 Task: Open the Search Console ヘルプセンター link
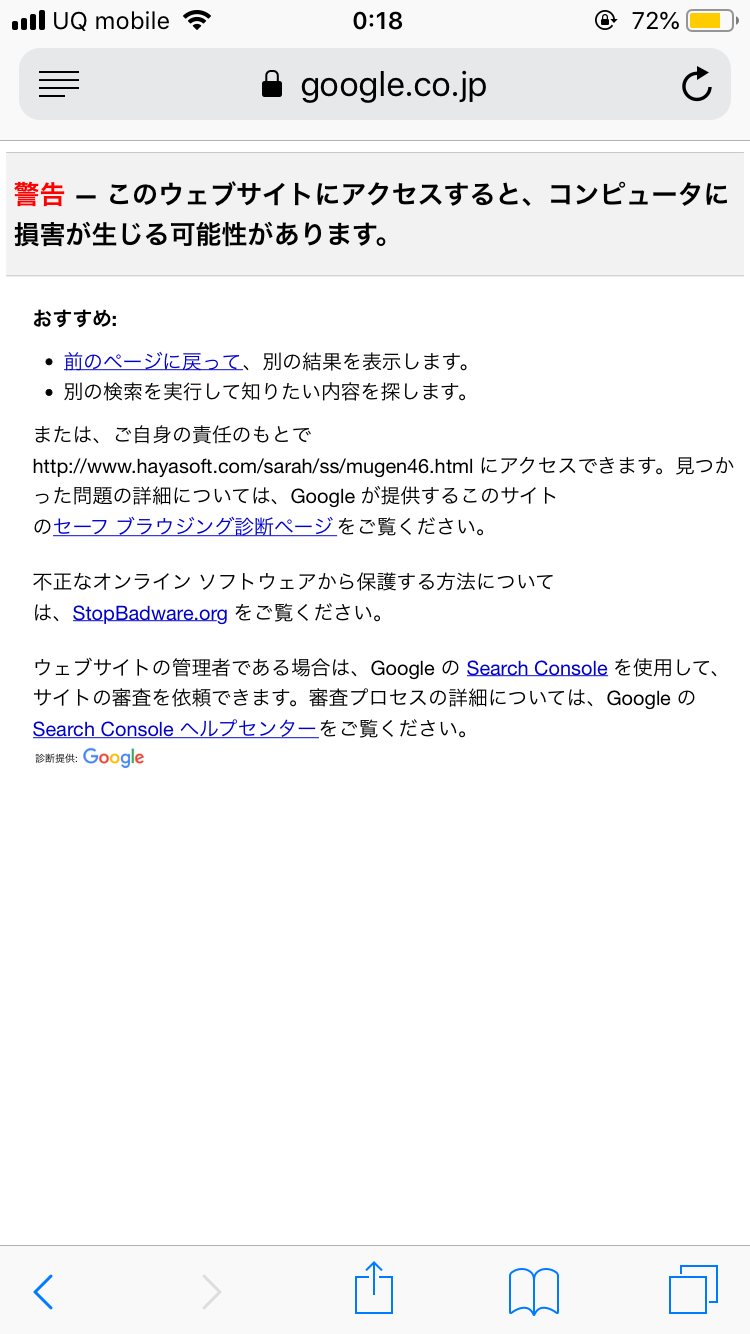[x=175, y=729]
